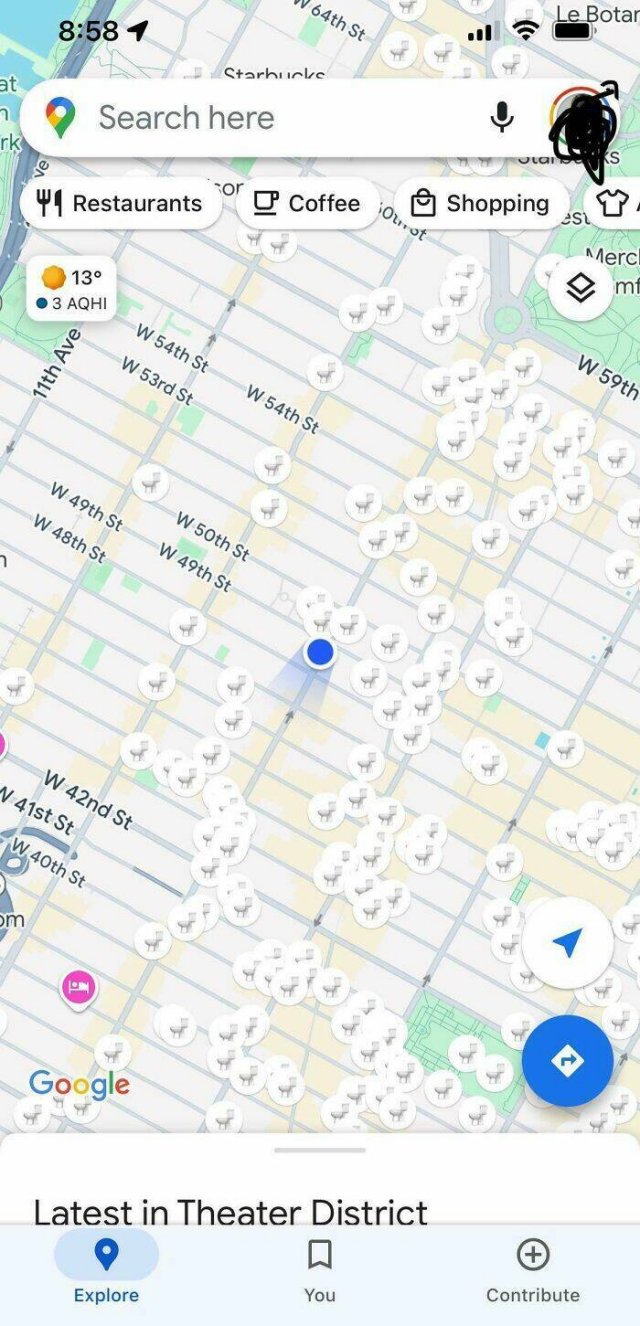Select the Restaurants chip
This screenshot has height=1326, width=640.
point(120,204)
